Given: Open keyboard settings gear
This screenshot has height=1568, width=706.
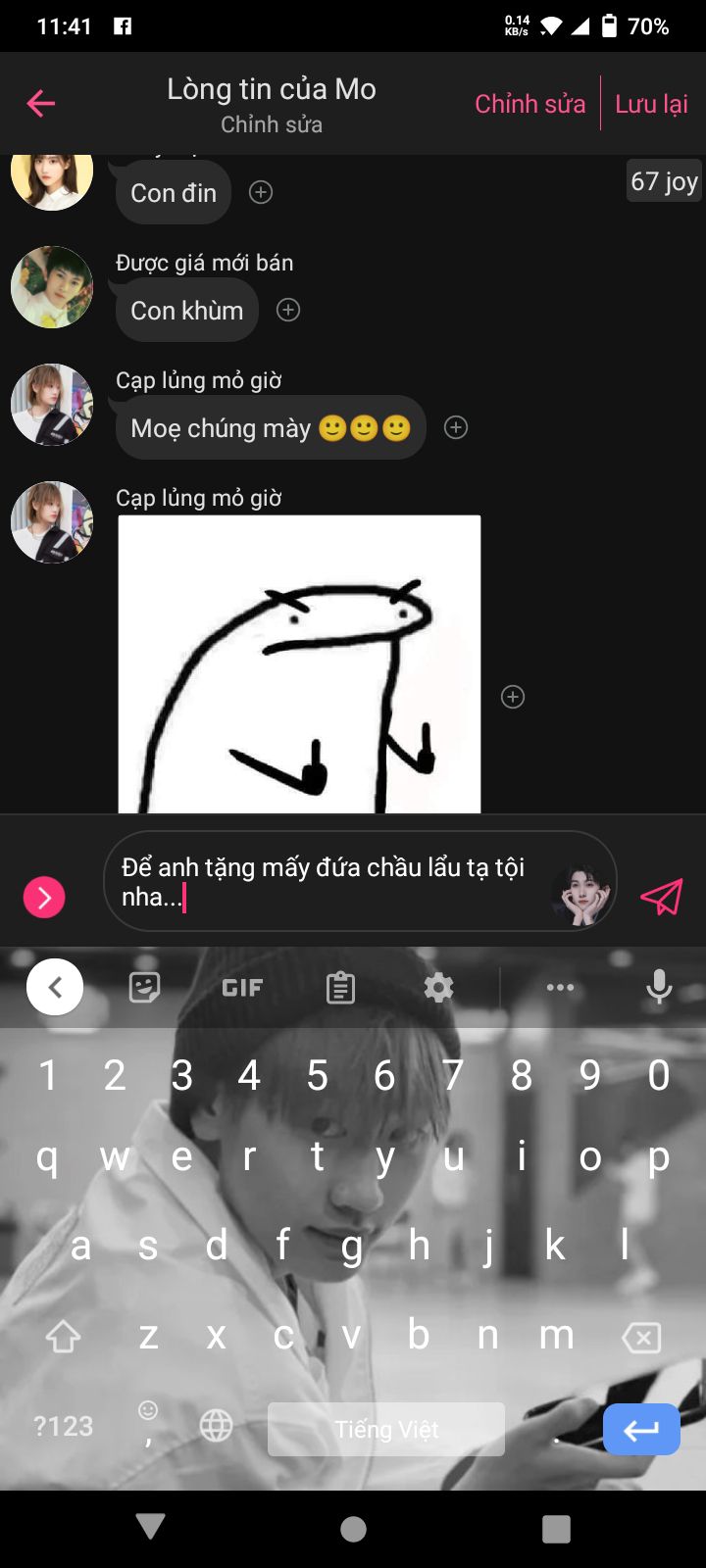Looking at the screenshot, I should coord(438,987).
